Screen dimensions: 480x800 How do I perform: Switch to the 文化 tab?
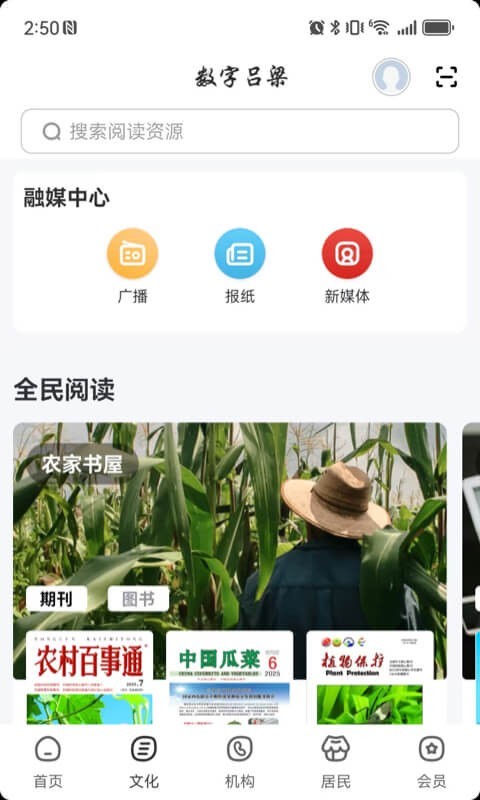(144, 762)
